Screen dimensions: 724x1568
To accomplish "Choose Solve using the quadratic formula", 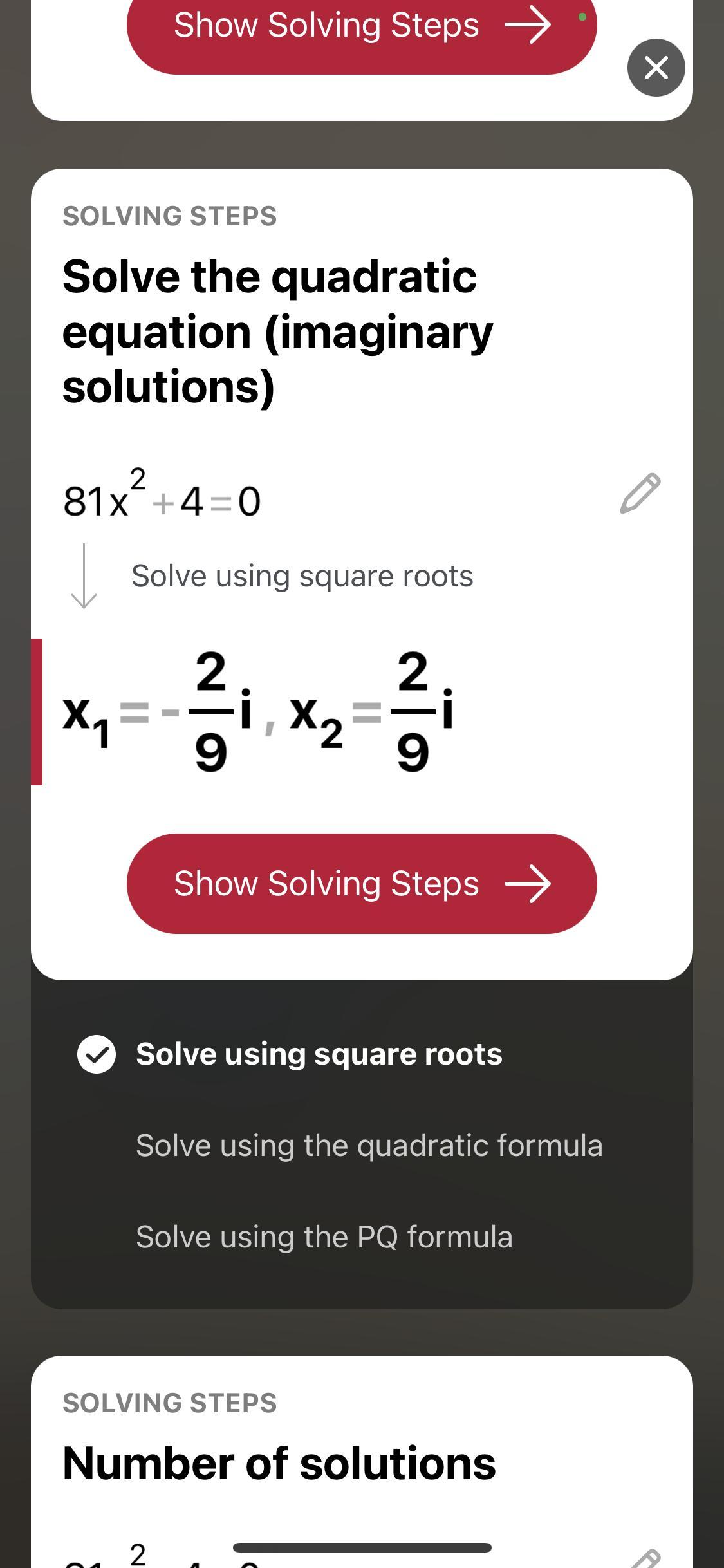I will coord(369,1146).
